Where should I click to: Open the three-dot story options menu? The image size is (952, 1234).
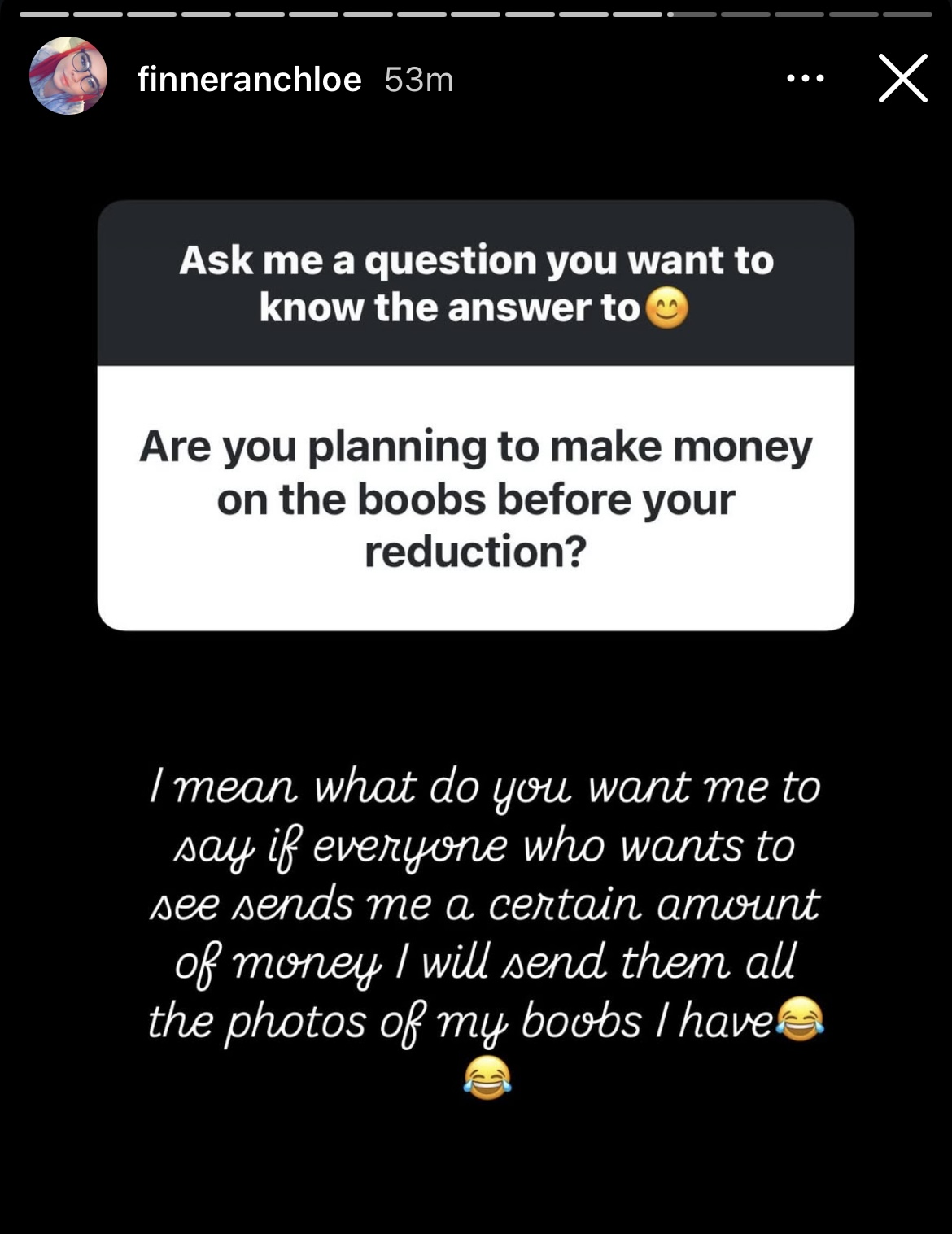(x=806, y=79)
